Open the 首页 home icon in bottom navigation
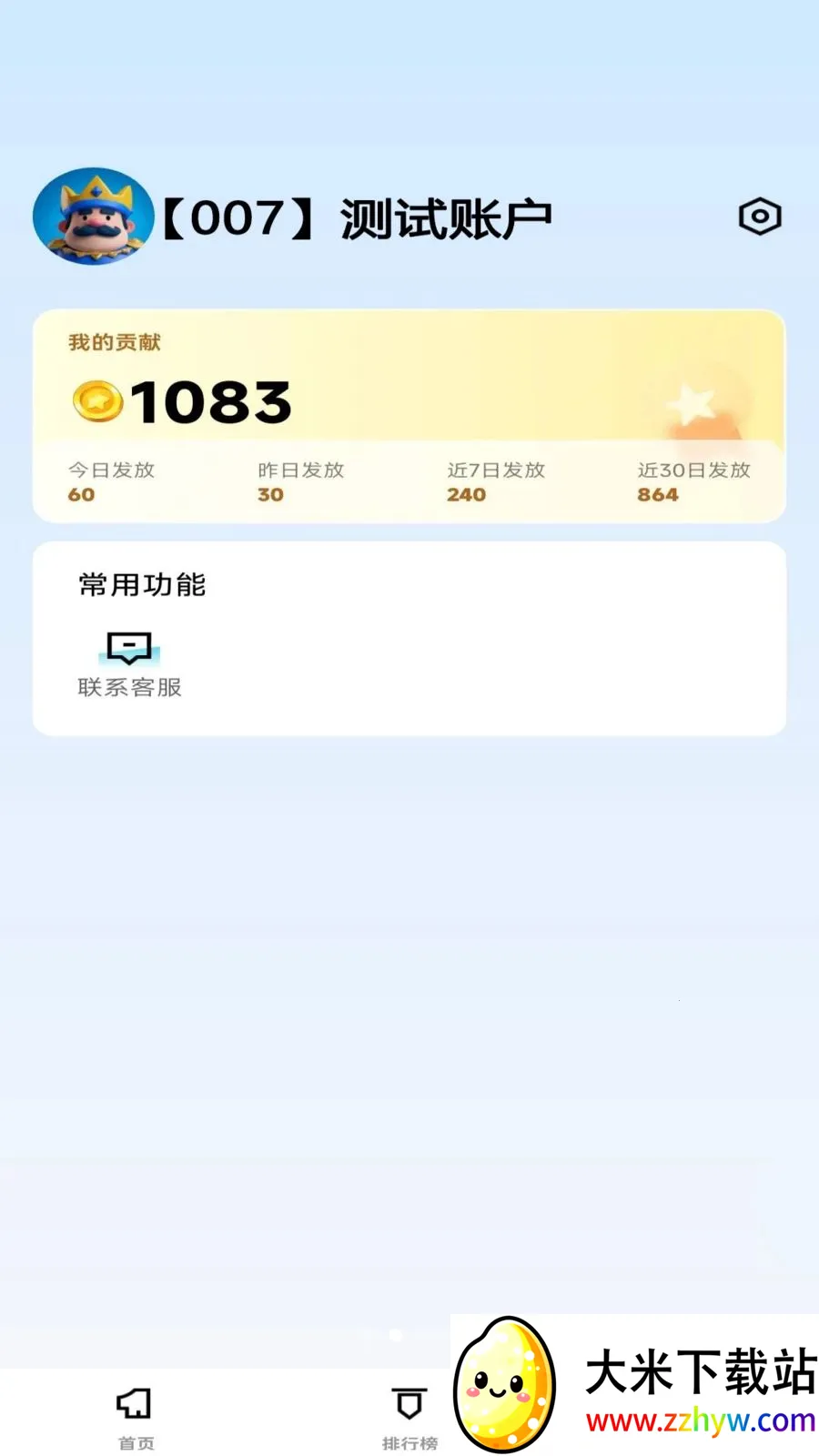 pos(134,1401)
